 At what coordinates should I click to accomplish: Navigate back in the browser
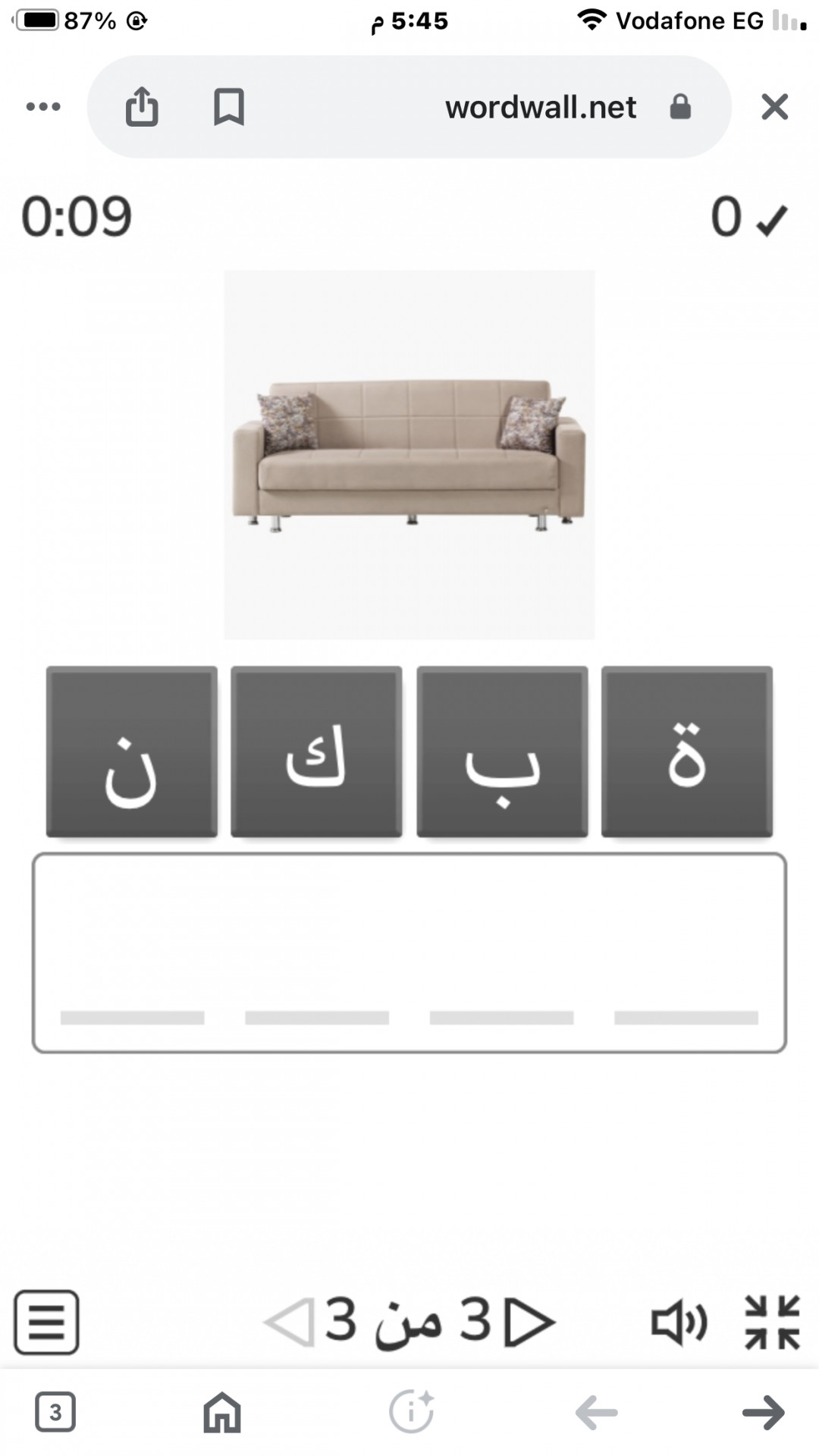click(597, 1412)
